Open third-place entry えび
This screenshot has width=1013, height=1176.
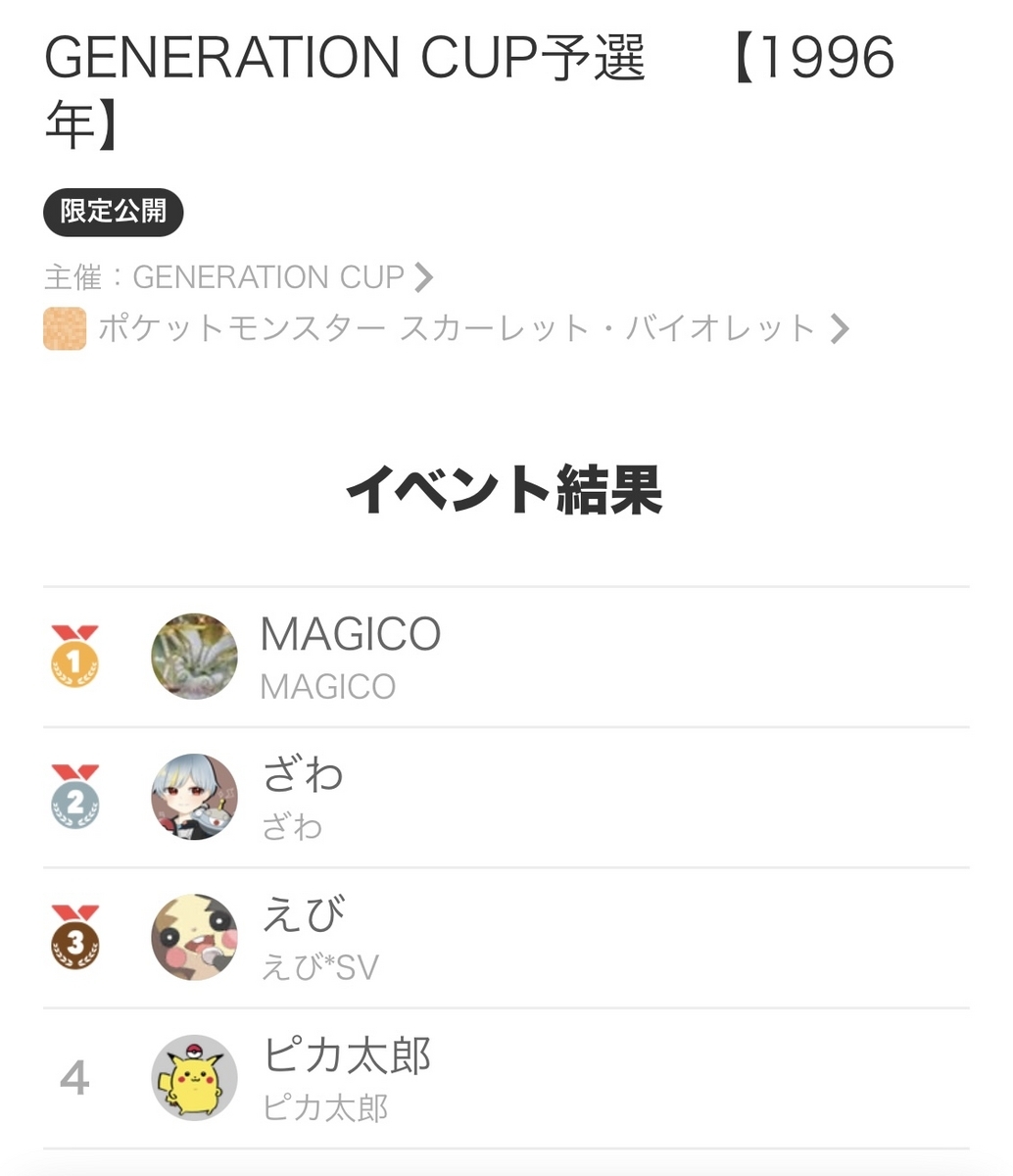point(506,938)
